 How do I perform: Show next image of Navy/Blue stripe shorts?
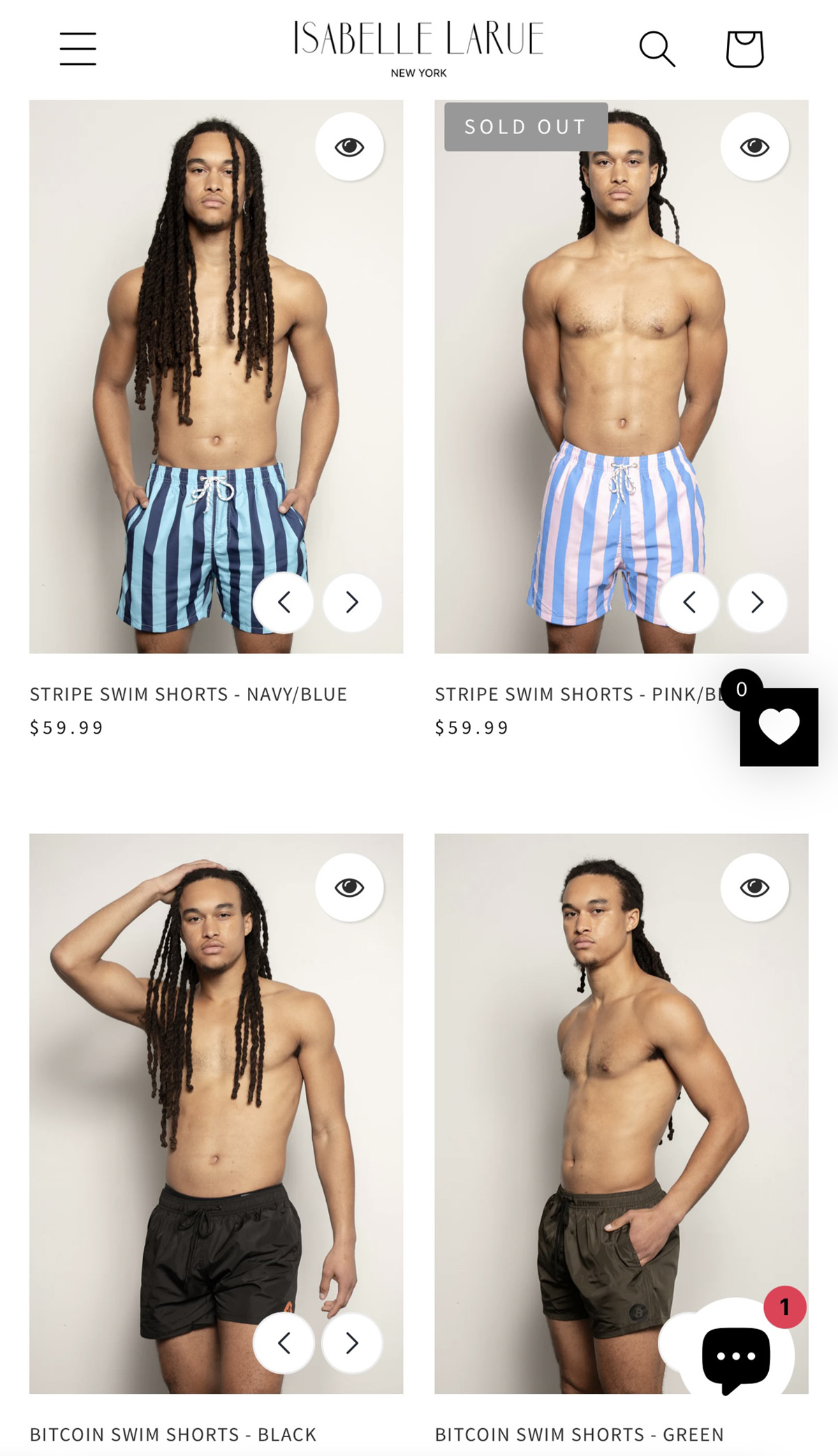point(352,602)
